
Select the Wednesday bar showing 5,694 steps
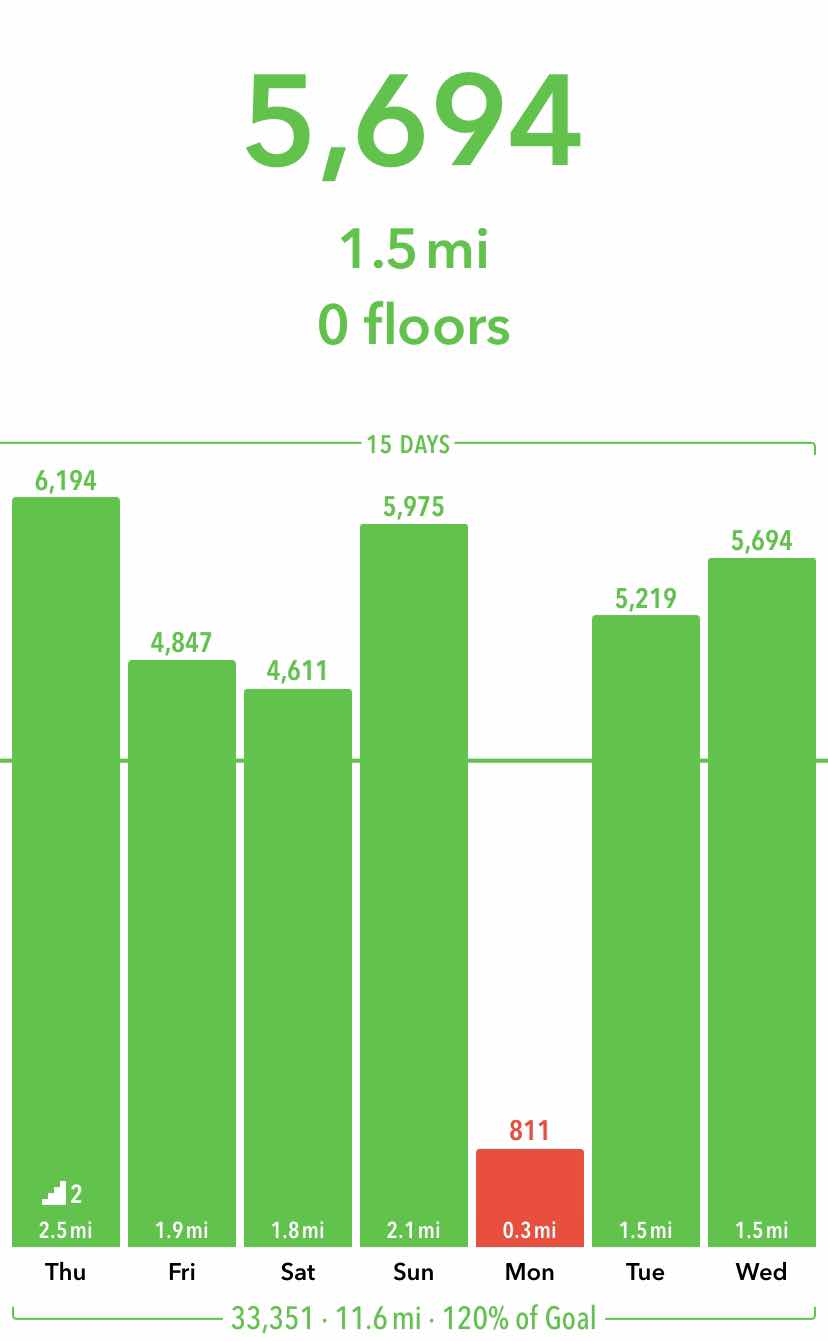762,902
